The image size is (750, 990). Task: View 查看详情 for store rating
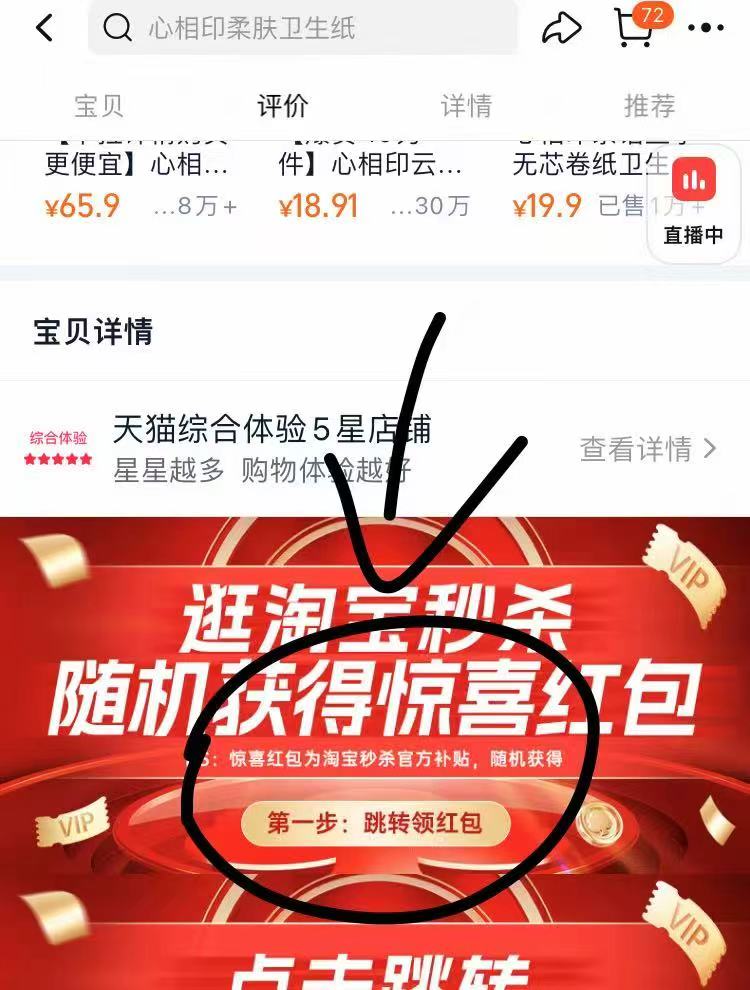648,449
